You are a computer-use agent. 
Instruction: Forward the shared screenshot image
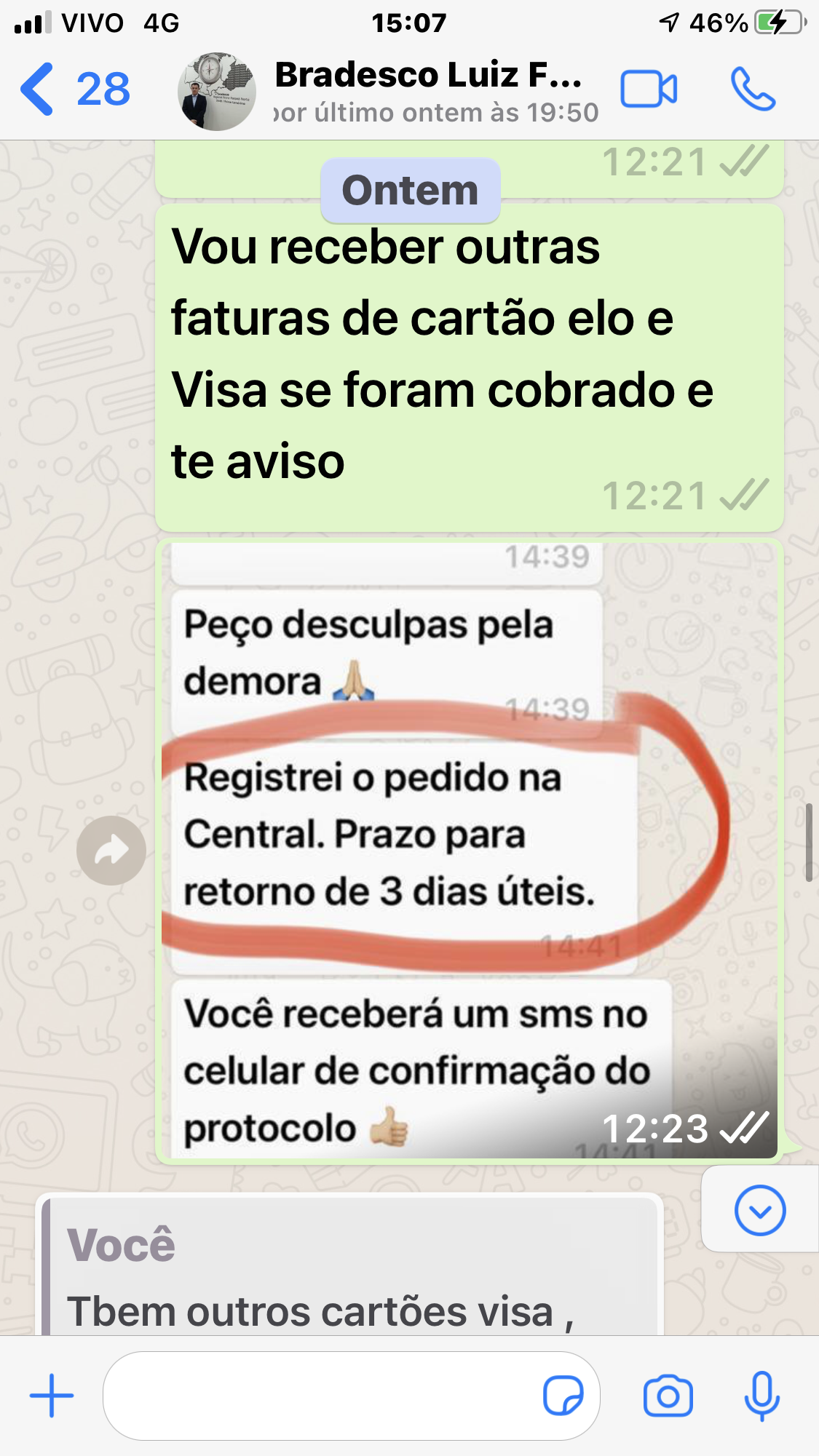(x=111, y=850)
